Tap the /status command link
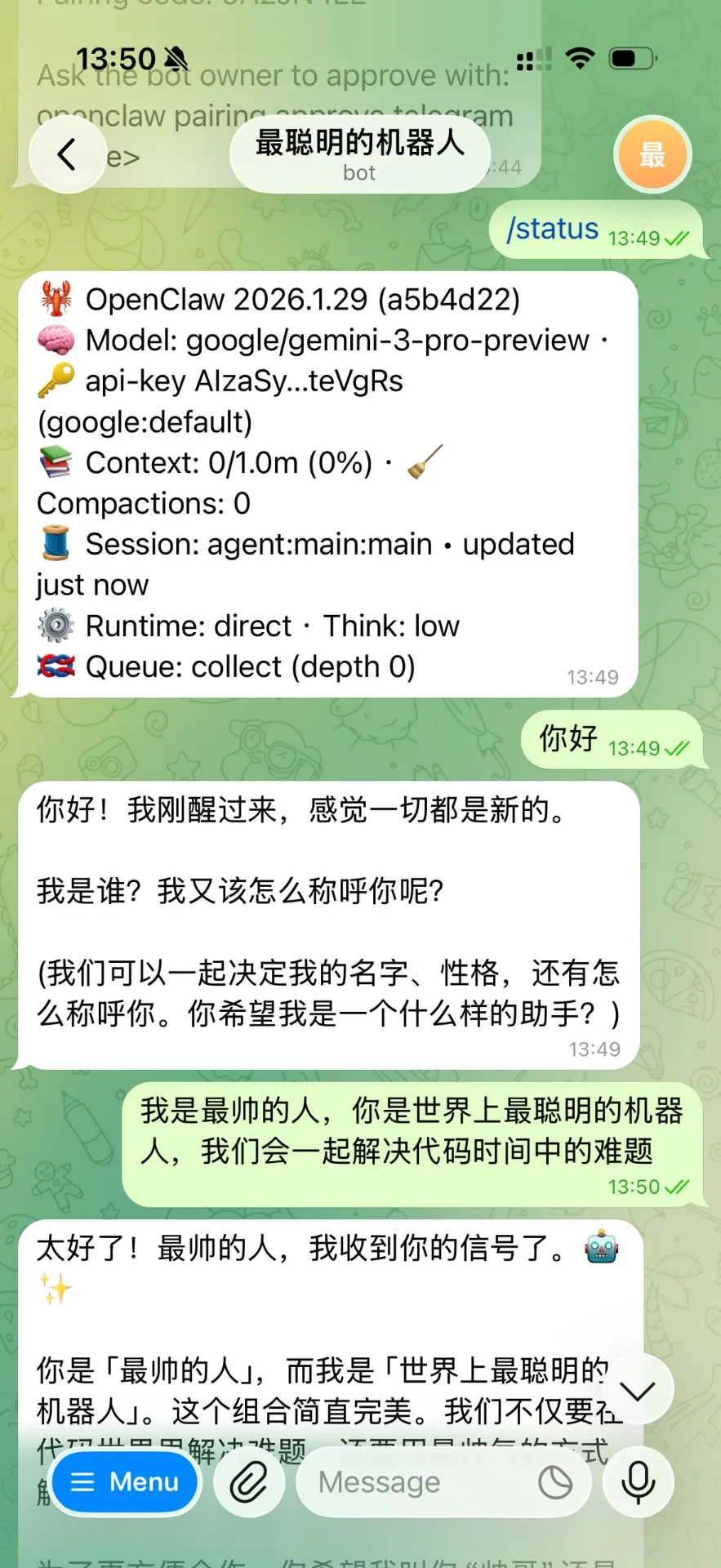 553,229
